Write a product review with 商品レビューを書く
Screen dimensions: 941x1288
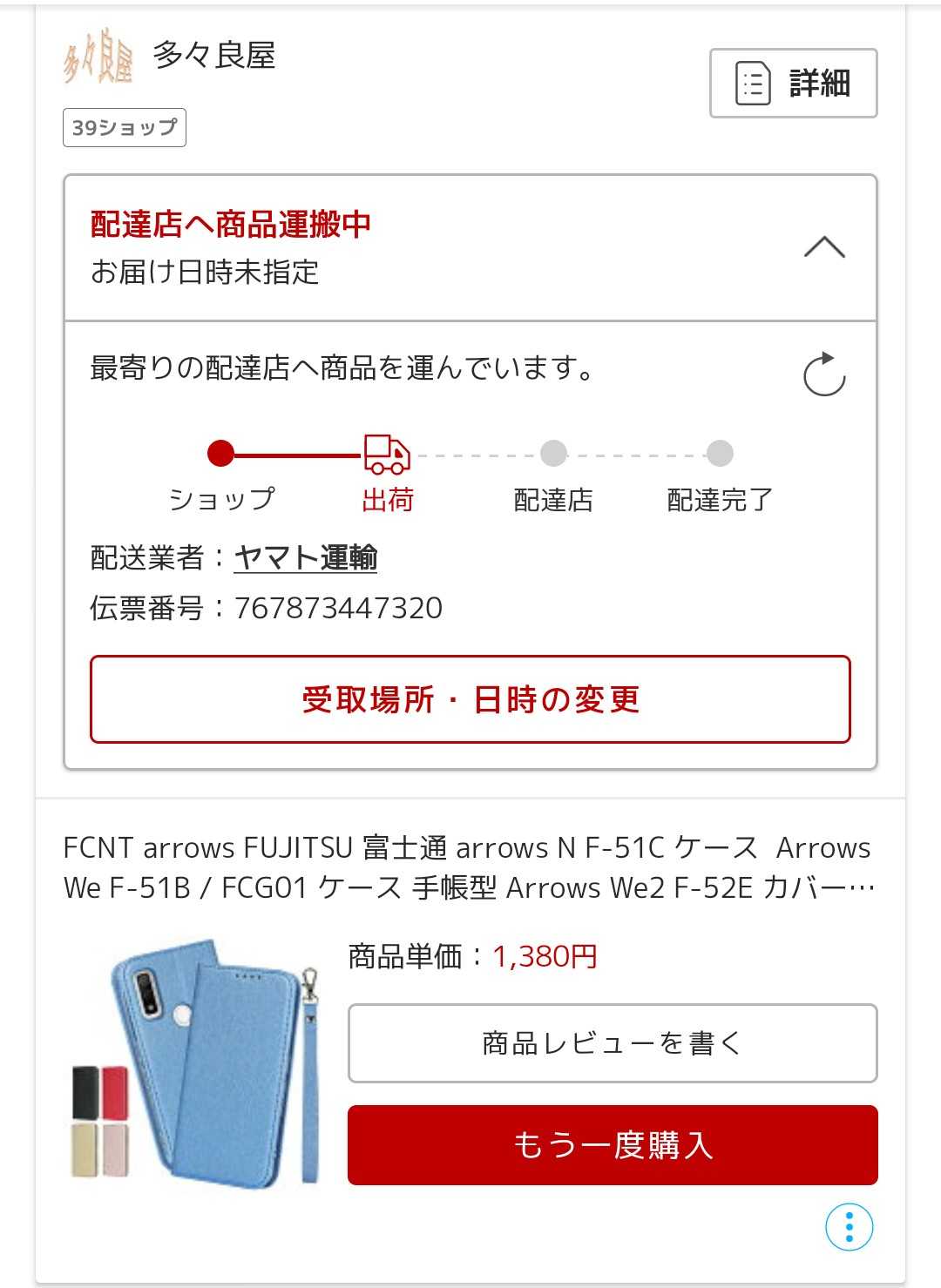pos(613,1043)
